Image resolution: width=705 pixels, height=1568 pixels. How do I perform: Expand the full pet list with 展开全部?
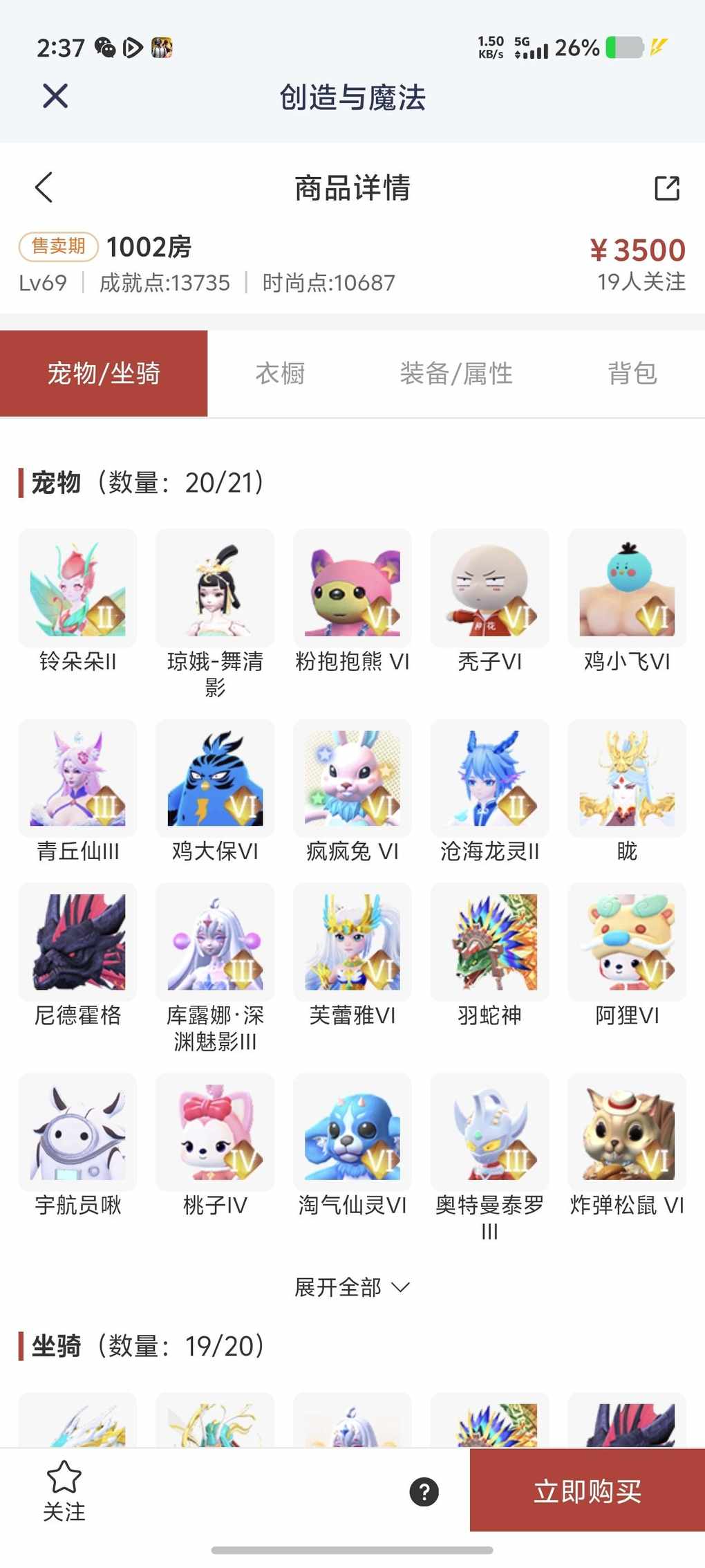352,1287
